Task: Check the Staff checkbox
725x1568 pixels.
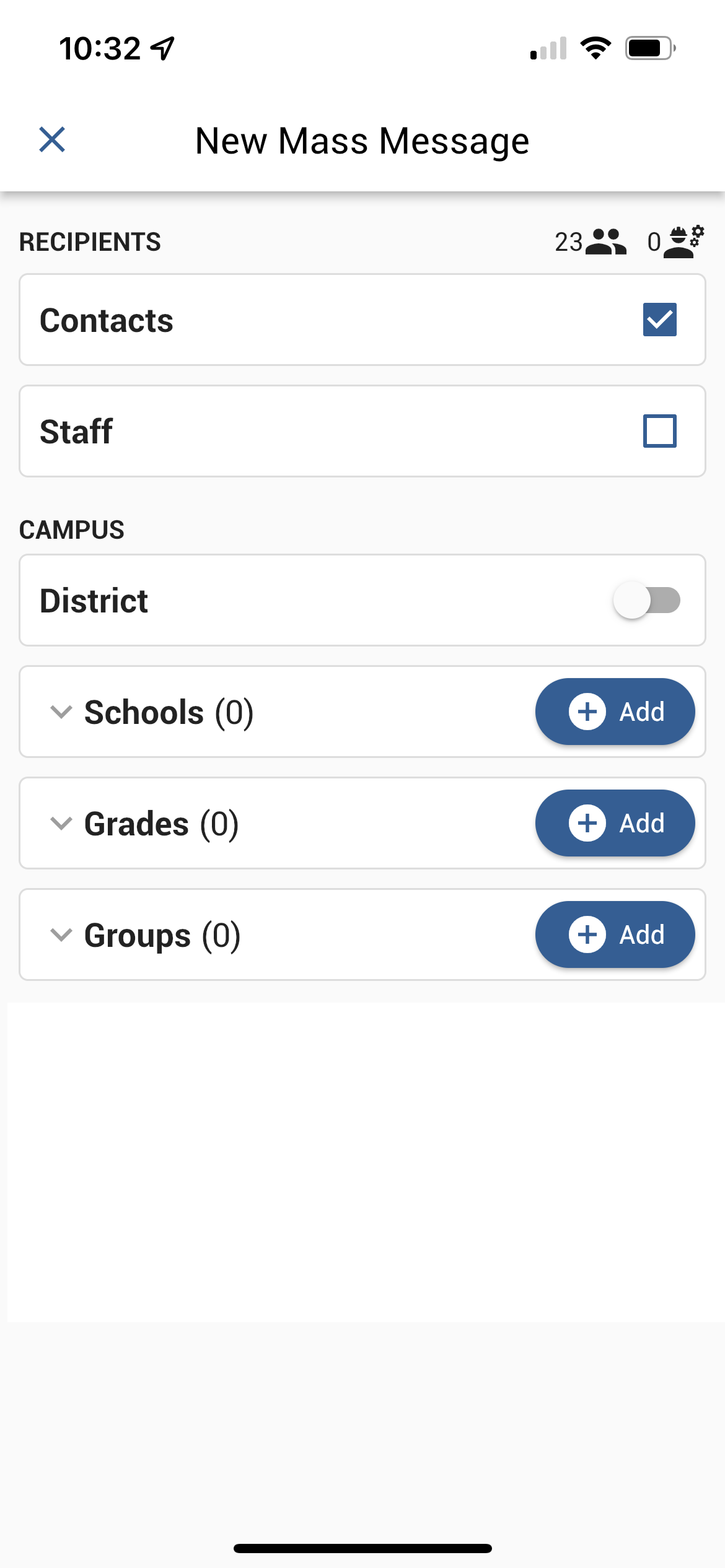Action: pos(659,431)
